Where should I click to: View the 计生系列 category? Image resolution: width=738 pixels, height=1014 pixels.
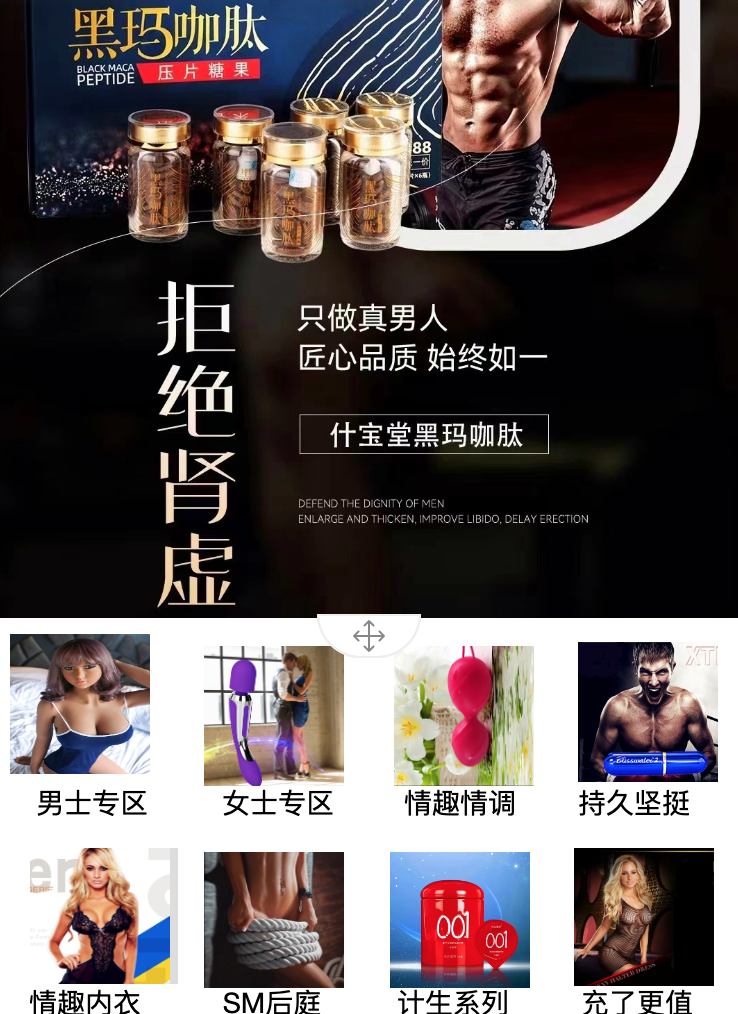(x=459, y=919)
